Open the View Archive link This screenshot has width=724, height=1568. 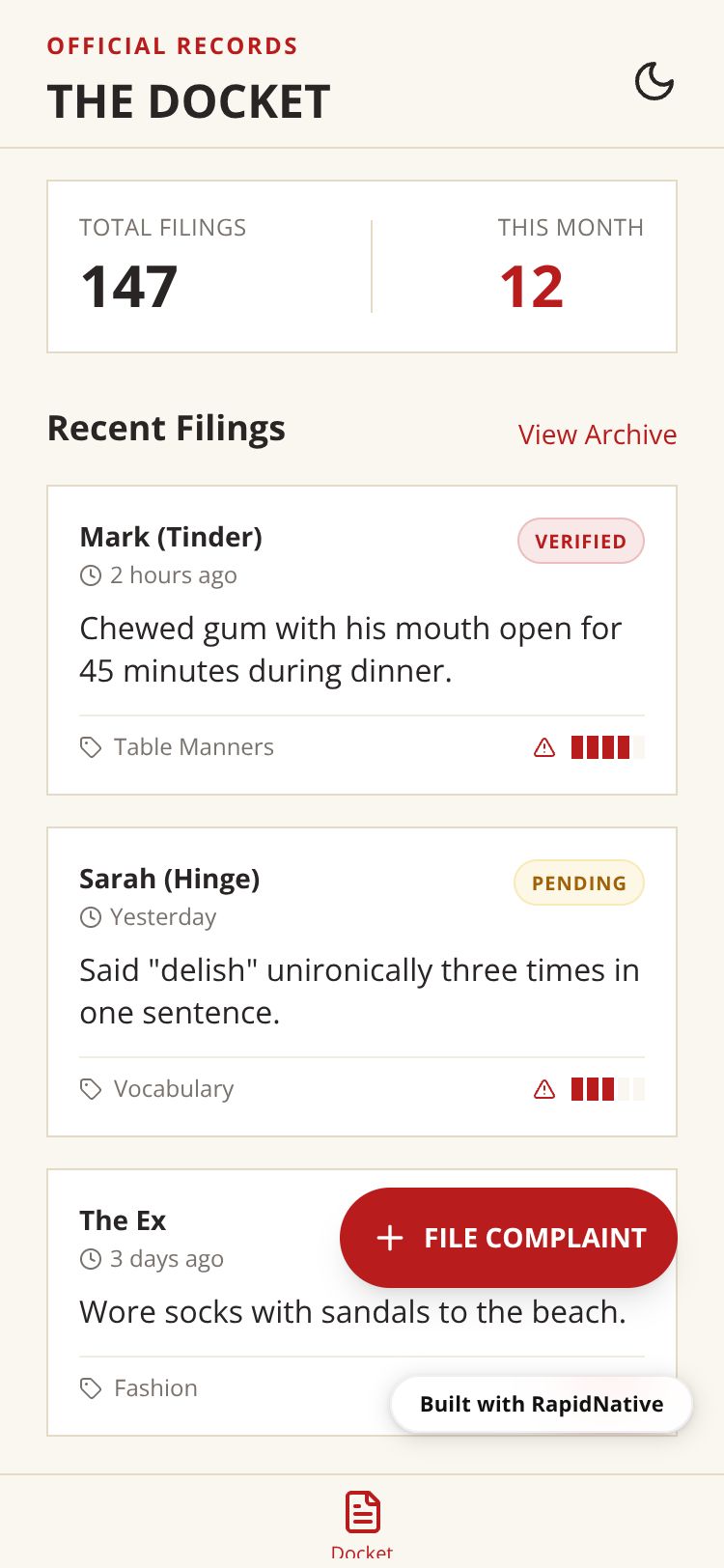pyautogui.click(x=597, y=434)
